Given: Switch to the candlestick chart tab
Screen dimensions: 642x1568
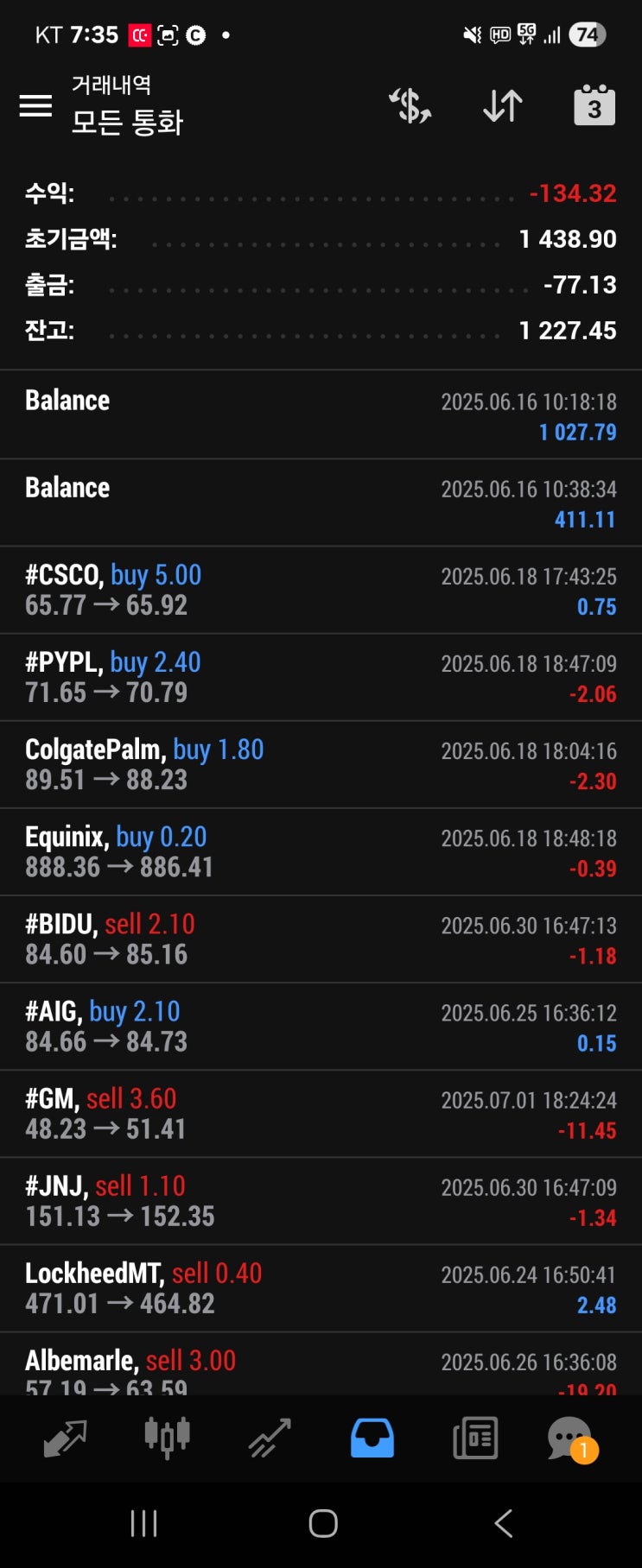Looking at the screenshot, I should (167, 1438).
